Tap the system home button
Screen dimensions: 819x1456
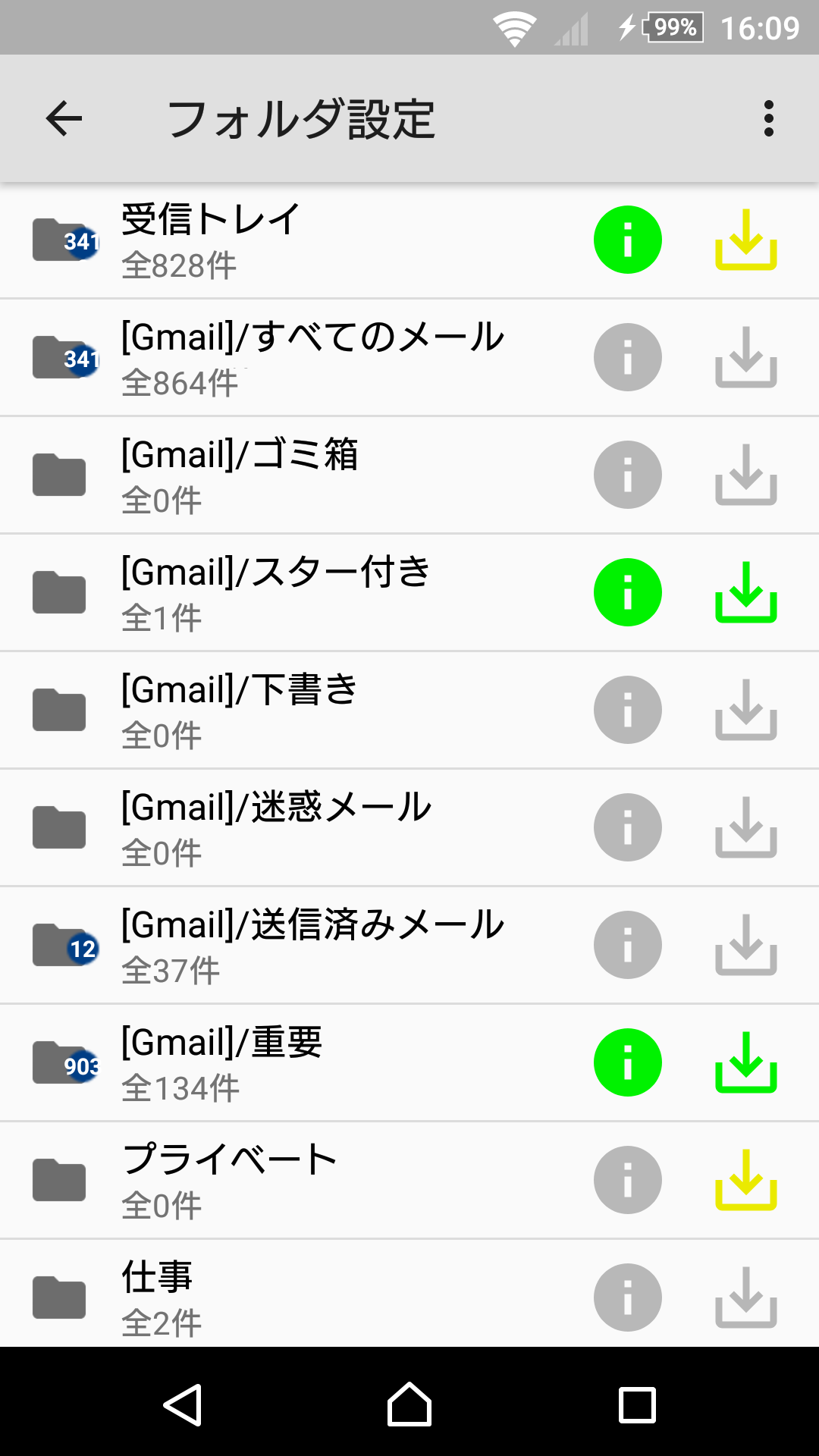409,1404
